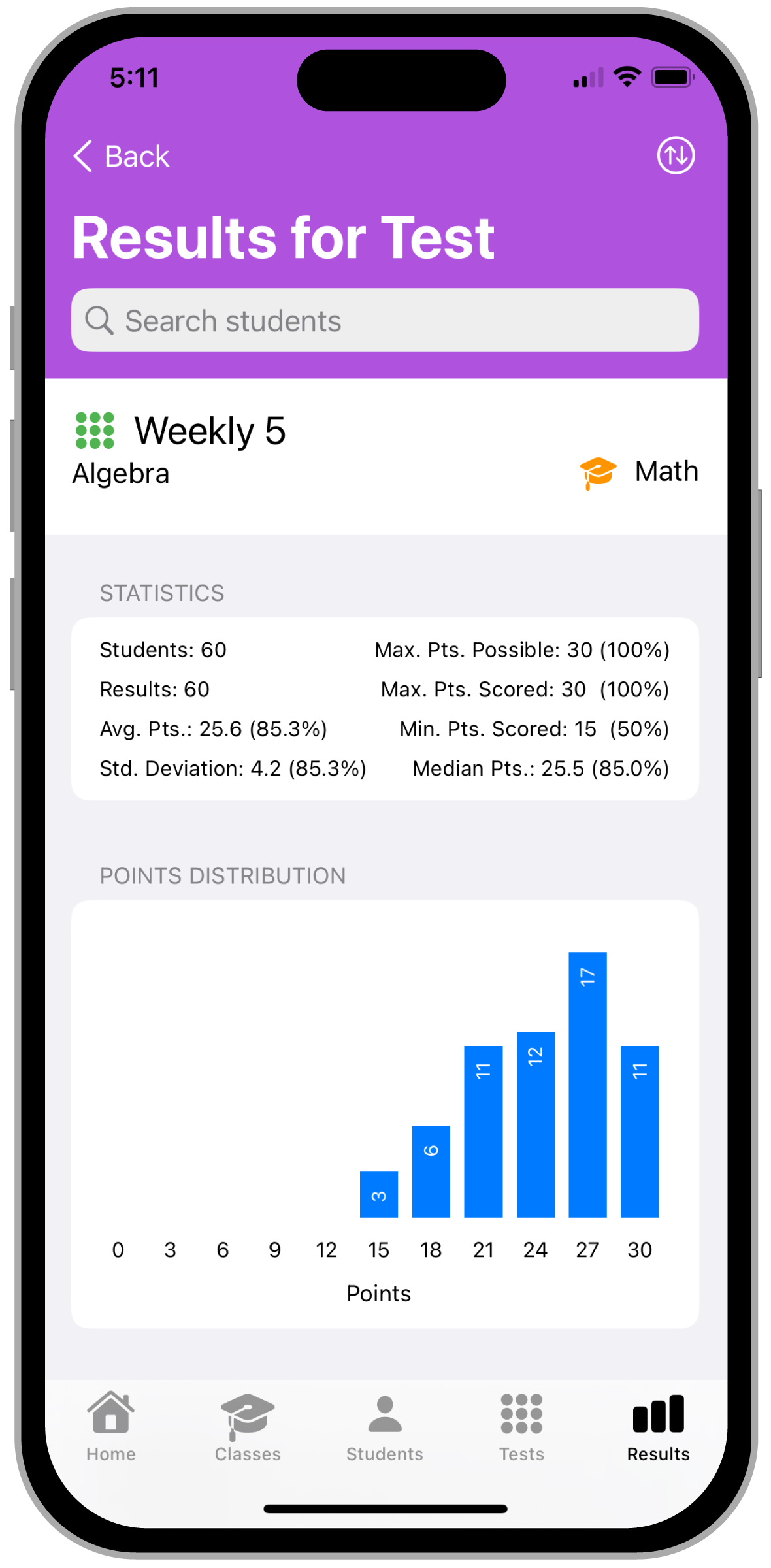771x1568 pixels.
Task: Tap the Results tab
Action: coord(659,1426)
